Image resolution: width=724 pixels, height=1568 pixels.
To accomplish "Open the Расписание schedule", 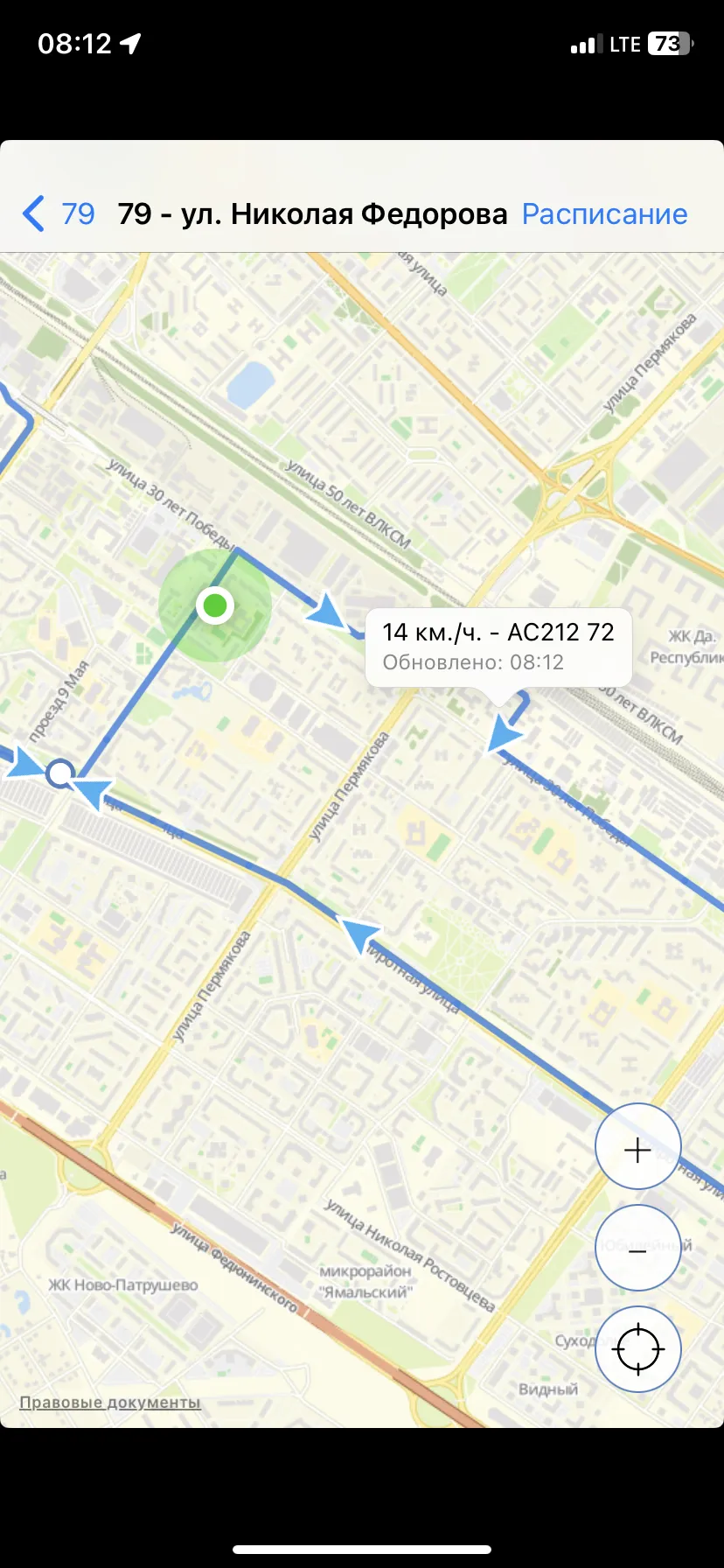I will pyautogui.click(x=604, y=213).
